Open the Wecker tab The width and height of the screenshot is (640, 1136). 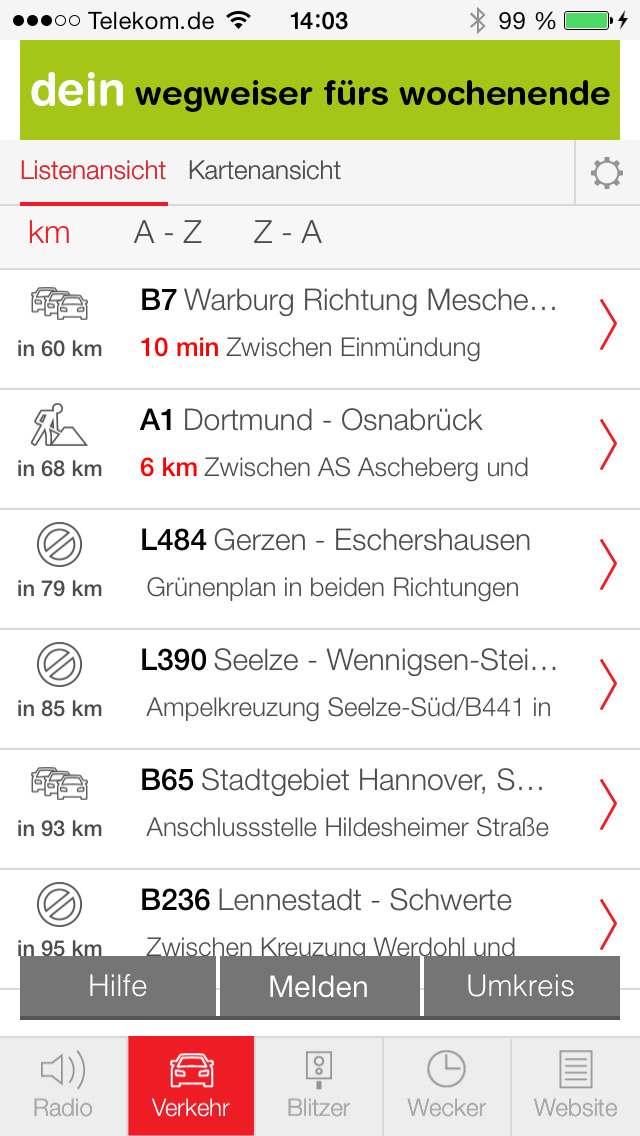[446, 1085]
